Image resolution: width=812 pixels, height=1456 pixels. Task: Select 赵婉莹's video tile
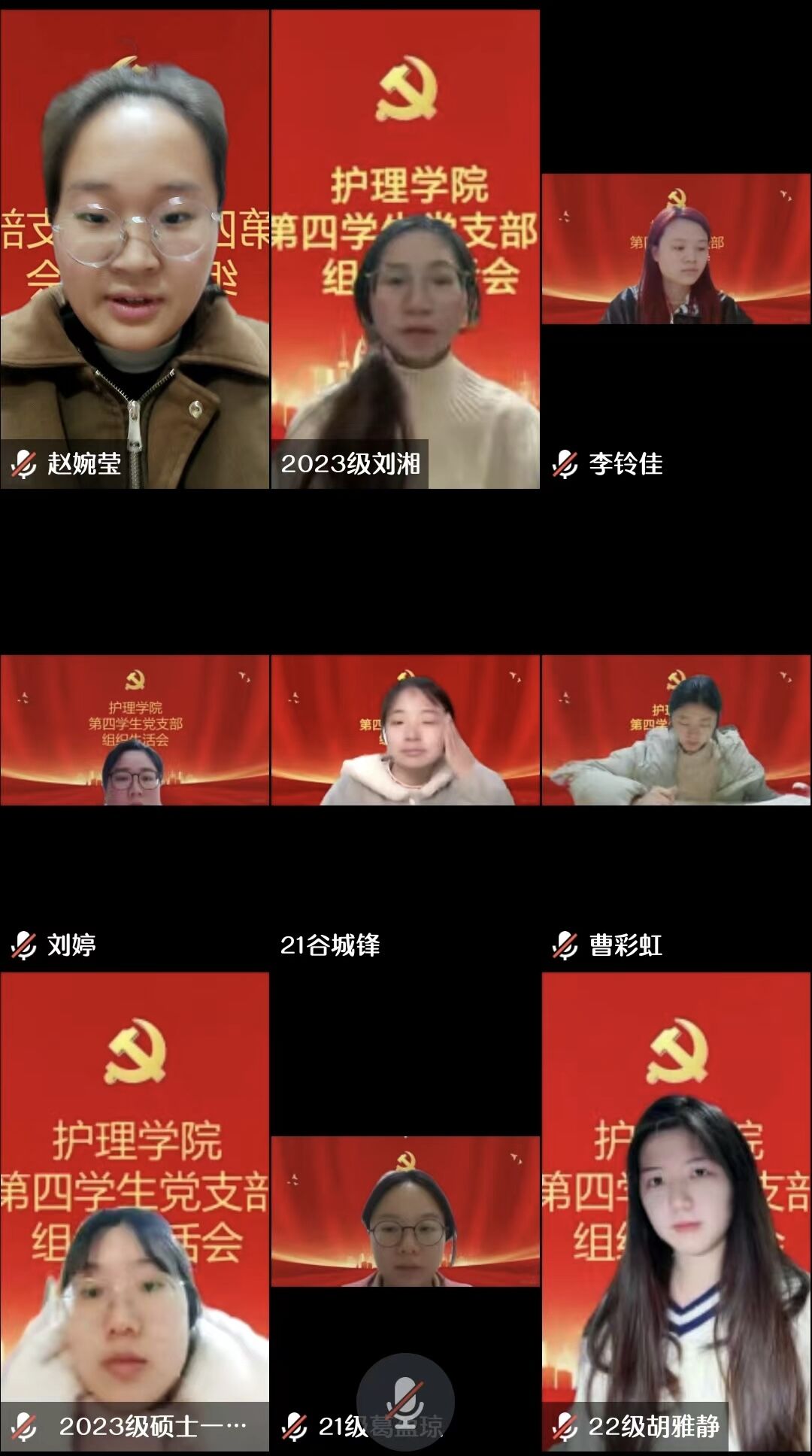135,248
